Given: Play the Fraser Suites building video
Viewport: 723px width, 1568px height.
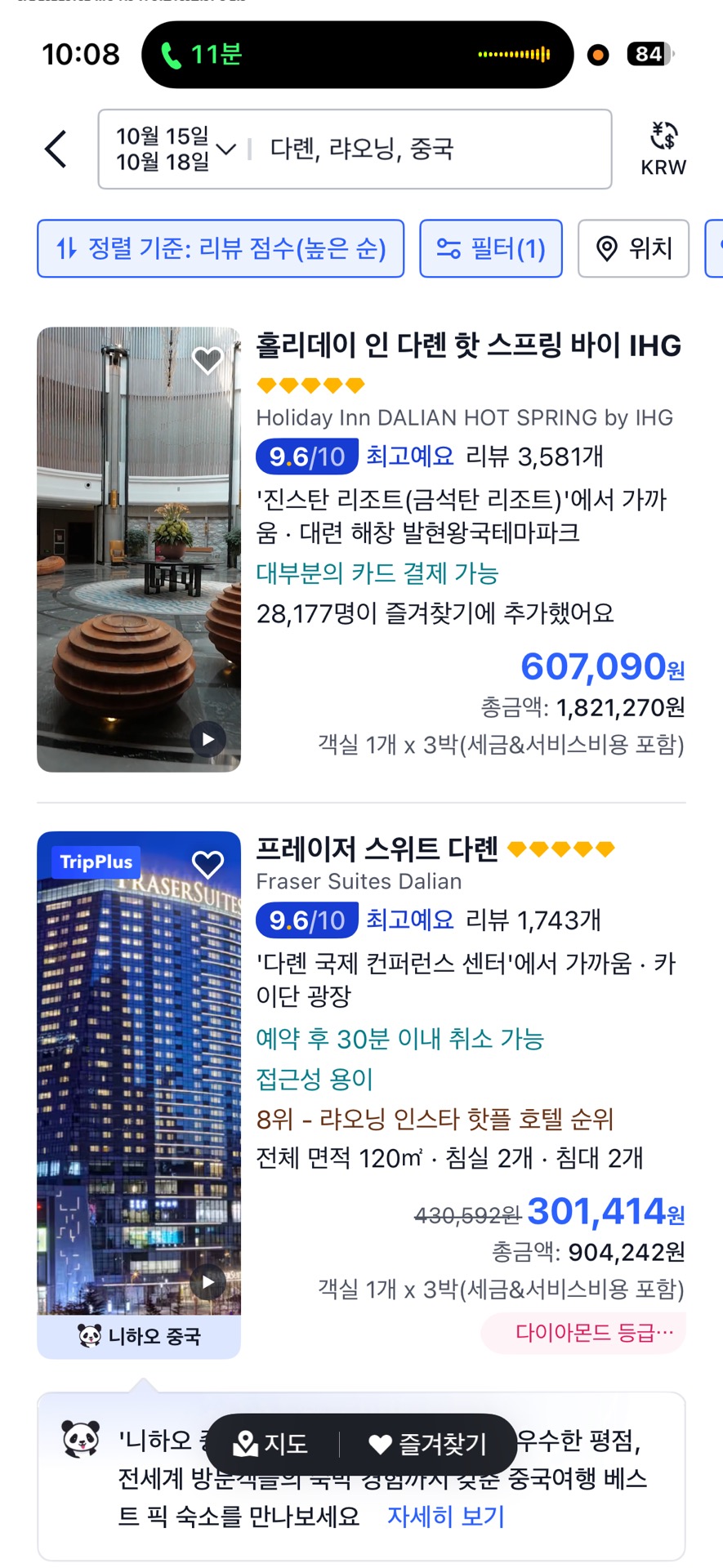Looking at the screenshot, I should tap(208, 1282).
